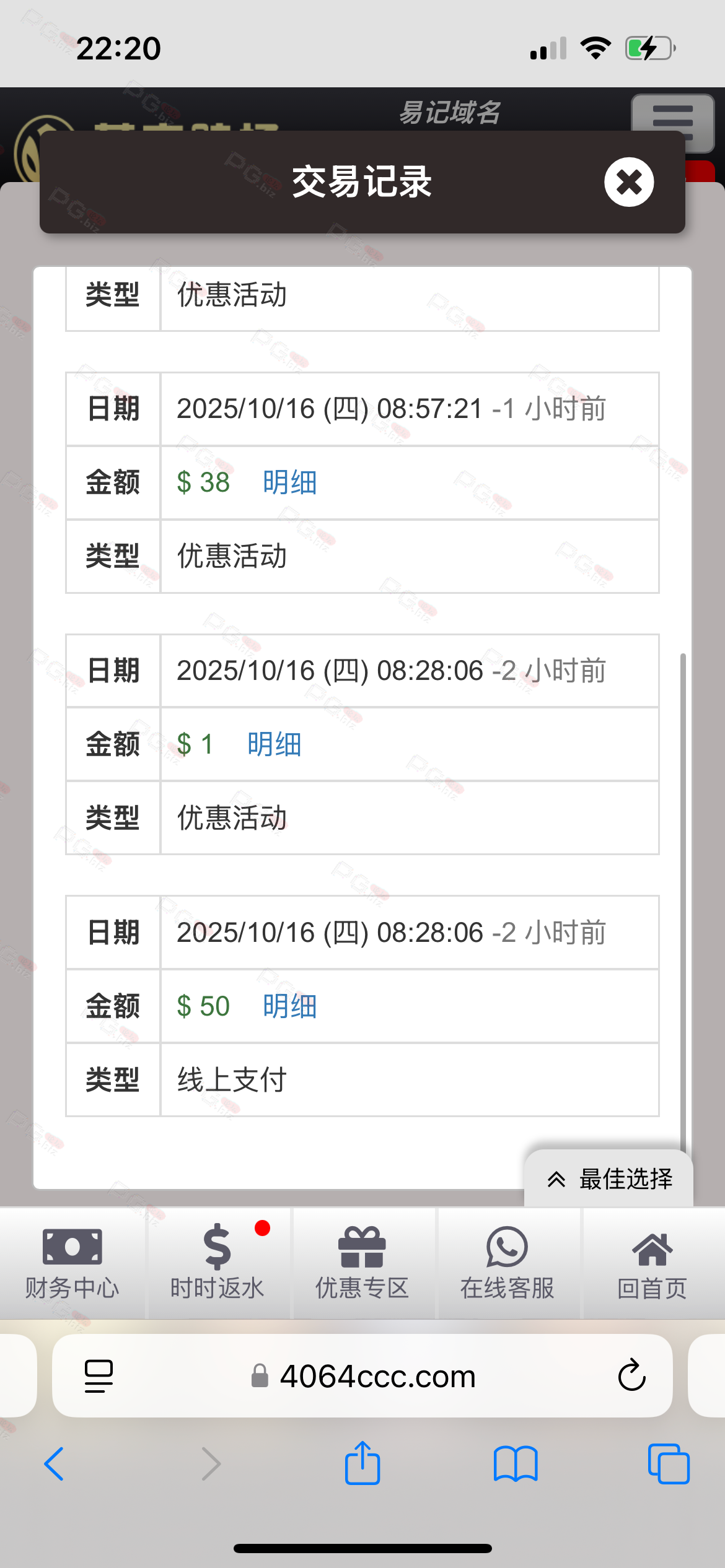Open Safari page options menu
Image resolution: width=725 pixels, height=1568 pixels.
click(99, 1376)
